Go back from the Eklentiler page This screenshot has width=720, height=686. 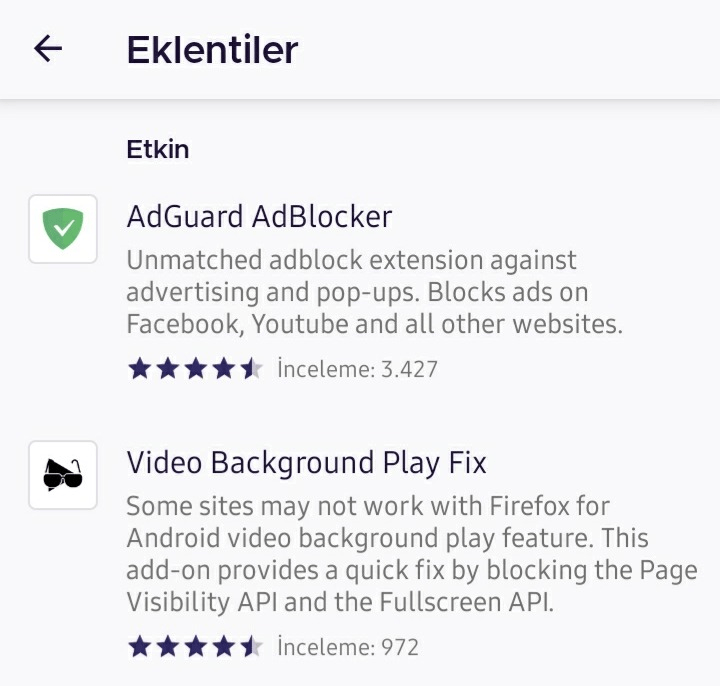[47, 48]
